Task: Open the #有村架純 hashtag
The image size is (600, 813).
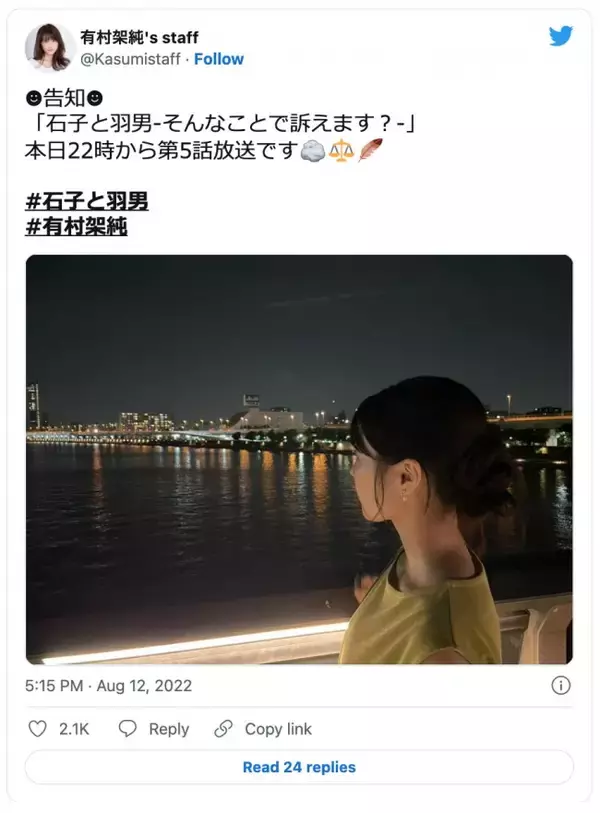Action: tap(77, 226)
